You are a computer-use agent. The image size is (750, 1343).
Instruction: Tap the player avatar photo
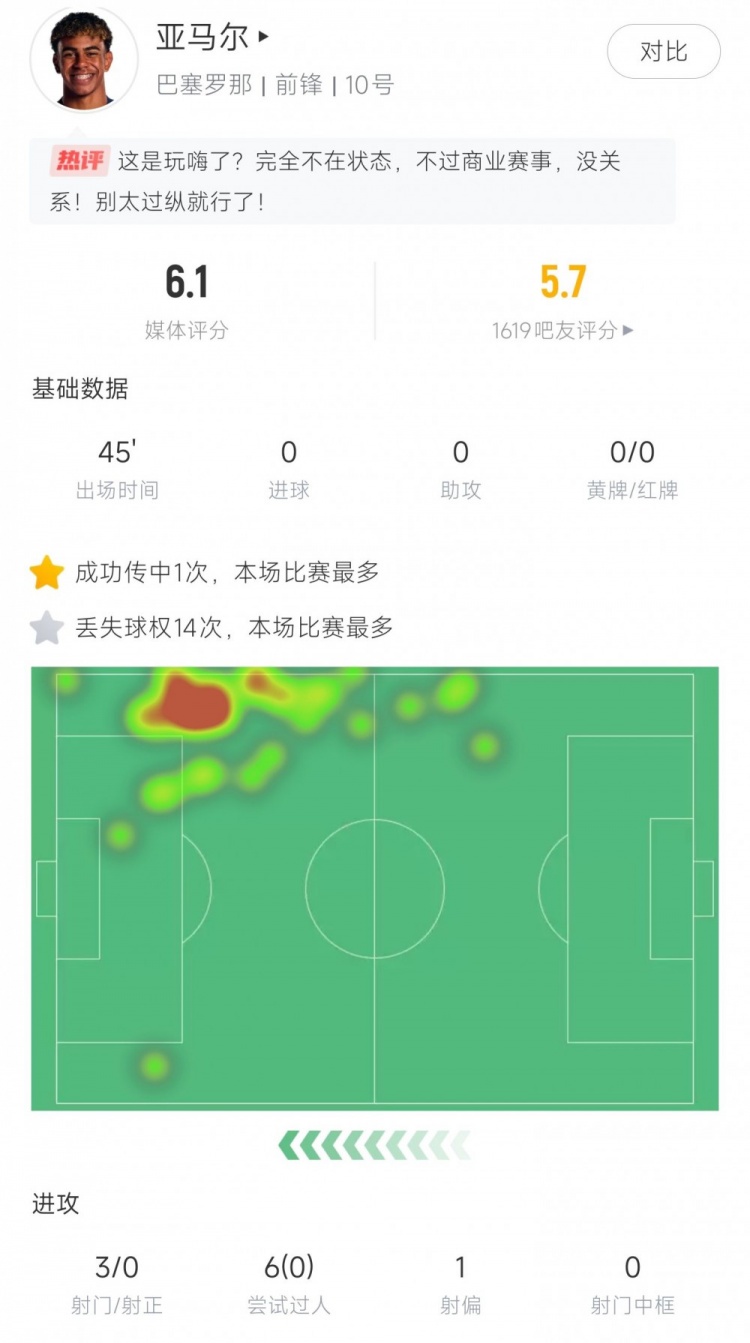pos(84,60)
